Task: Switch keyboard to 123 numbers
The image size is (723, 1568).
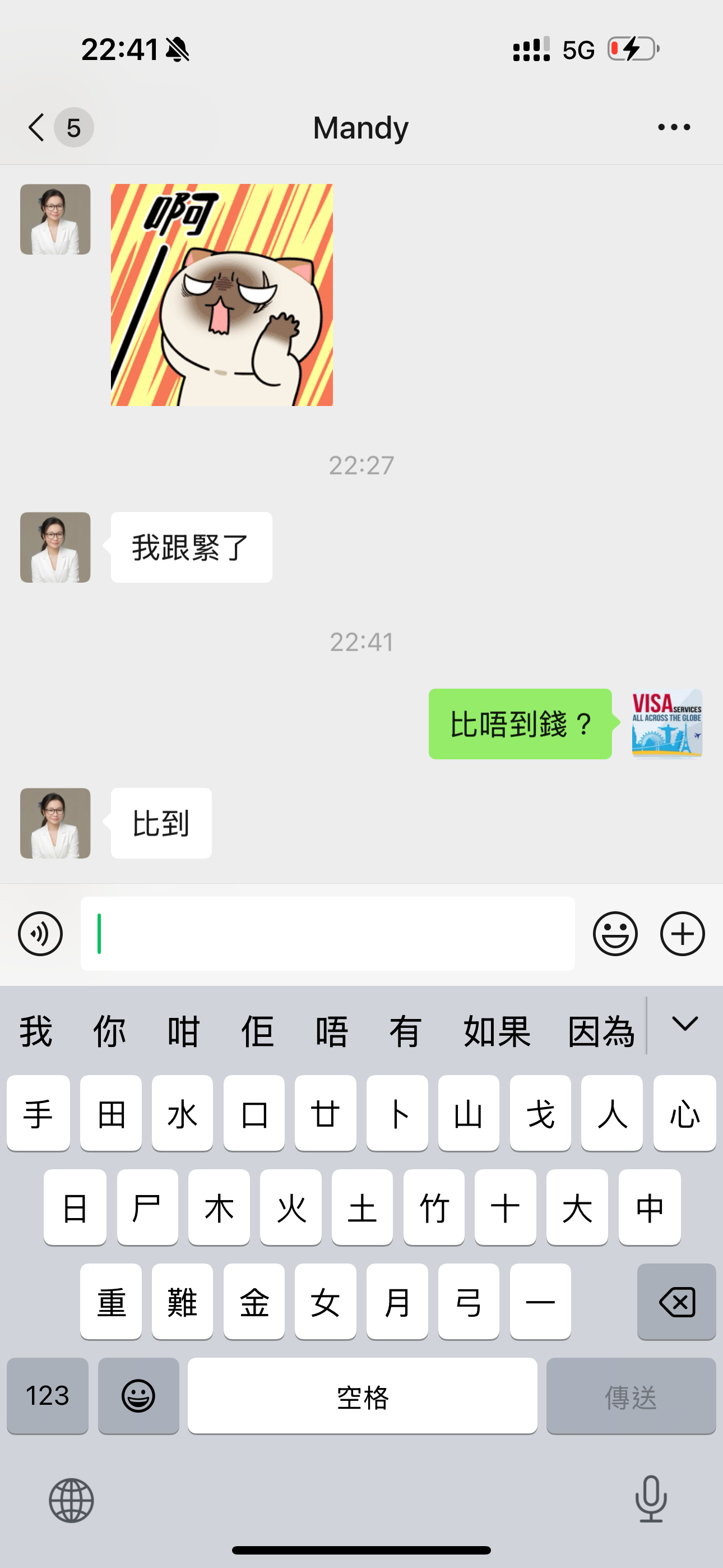Action: (48, 1396)
